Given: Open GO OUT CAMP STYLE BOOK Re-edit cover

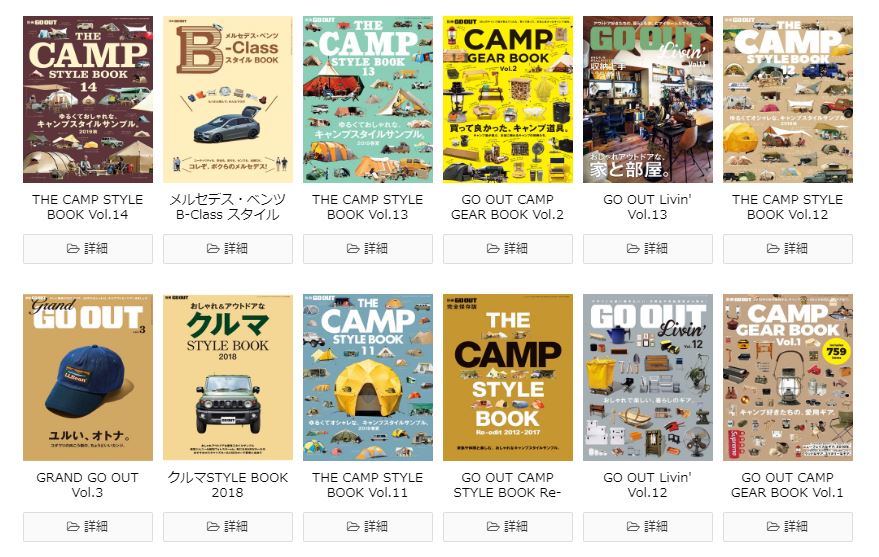Looking at the screenshot, I should [x=508, y=377].
